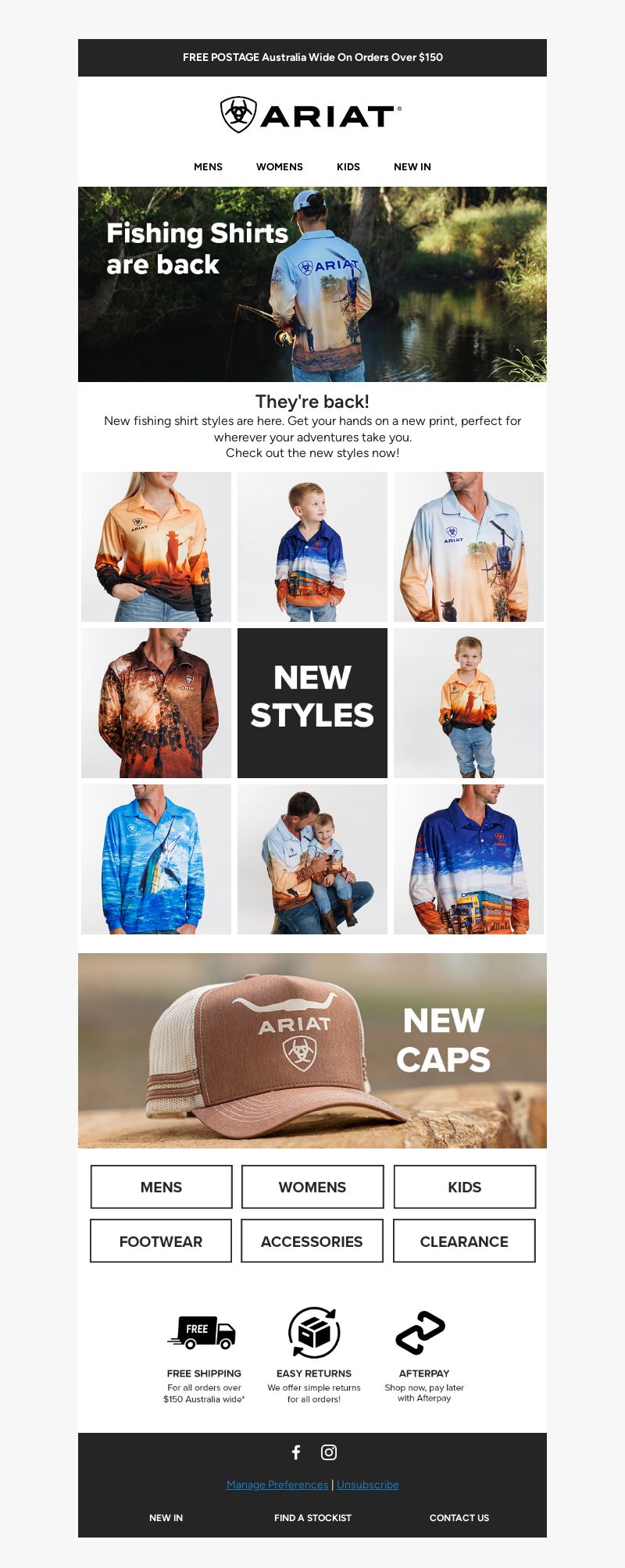
Task: Open the WOMENS link in top navigation
Action: click(x=279, y=166)
